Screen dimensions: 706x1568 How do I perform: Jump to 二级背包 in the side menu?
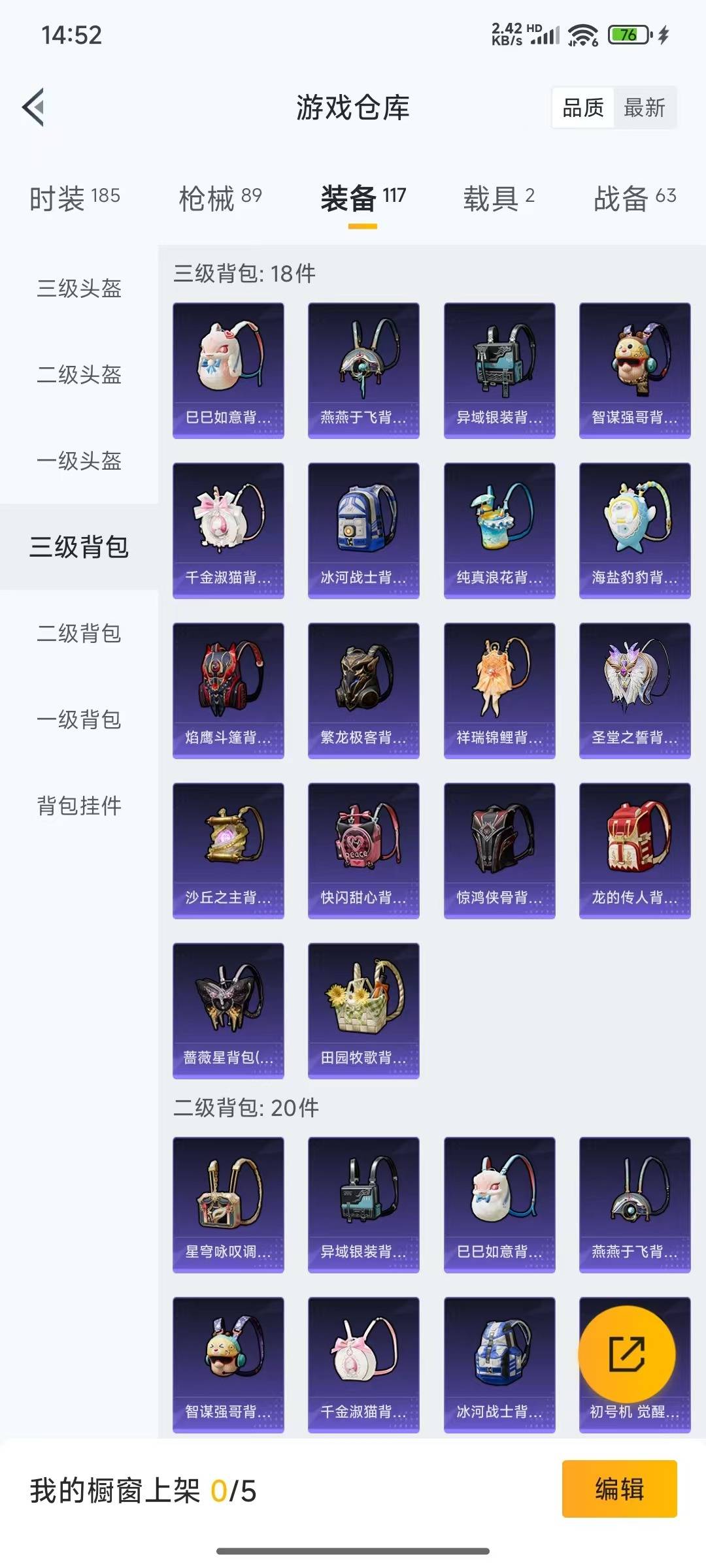(x=79, y=633)
